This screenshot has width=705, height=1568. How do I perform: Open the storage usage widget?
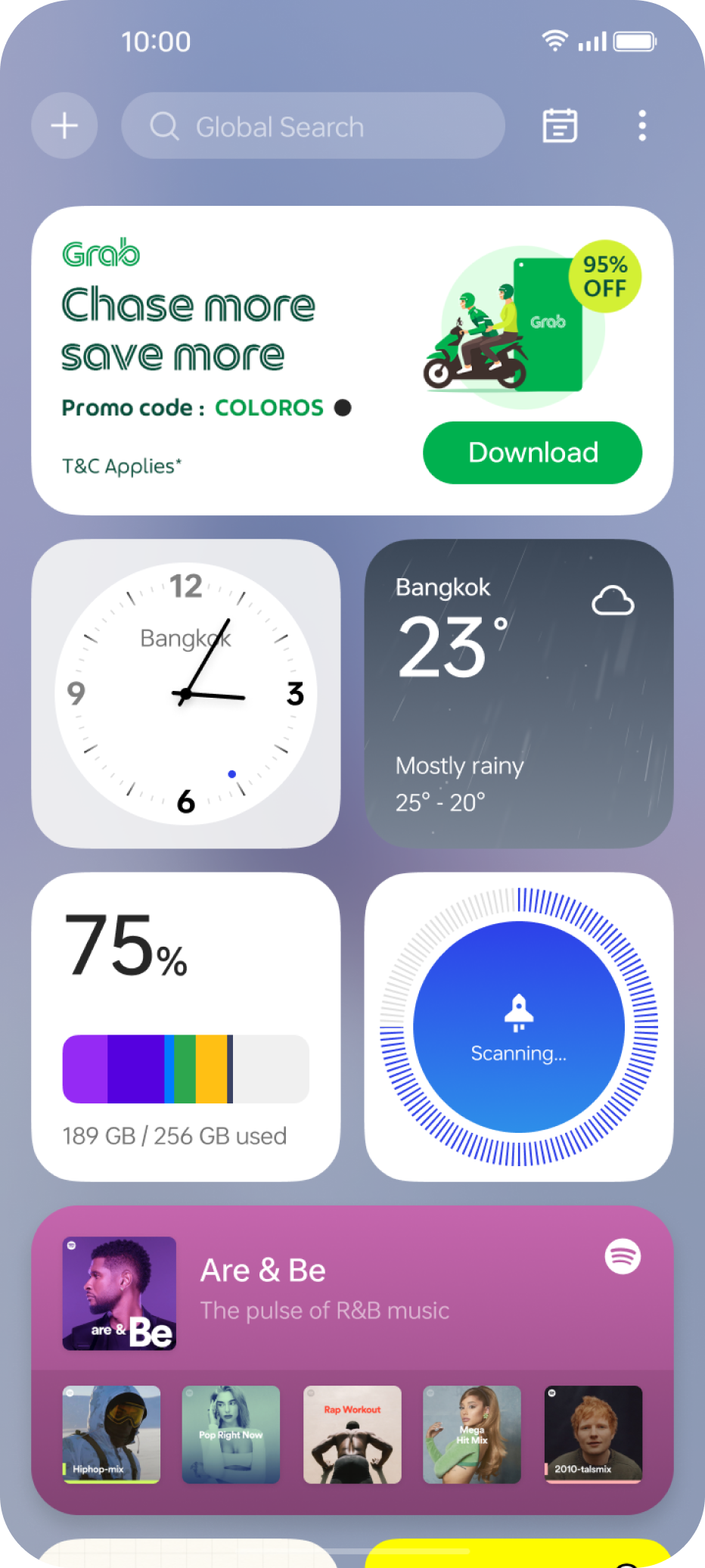[x=185, y=1027]
